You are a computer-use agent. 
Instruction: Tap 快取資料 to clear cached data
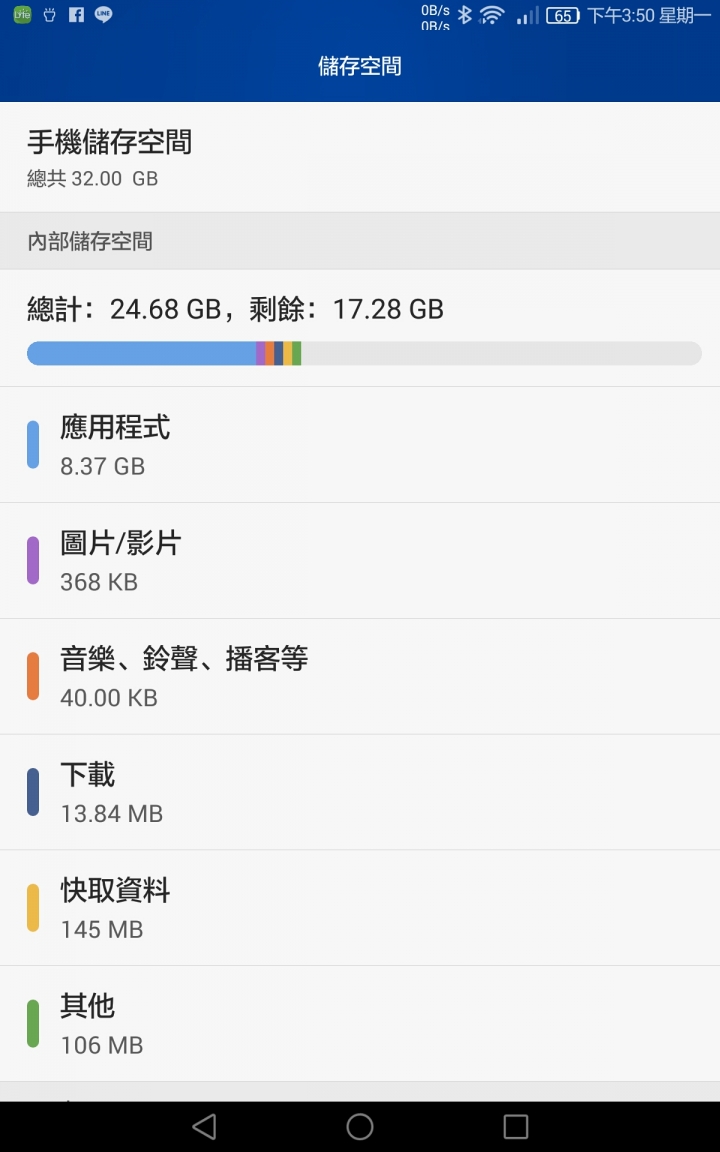coord(360,908)
